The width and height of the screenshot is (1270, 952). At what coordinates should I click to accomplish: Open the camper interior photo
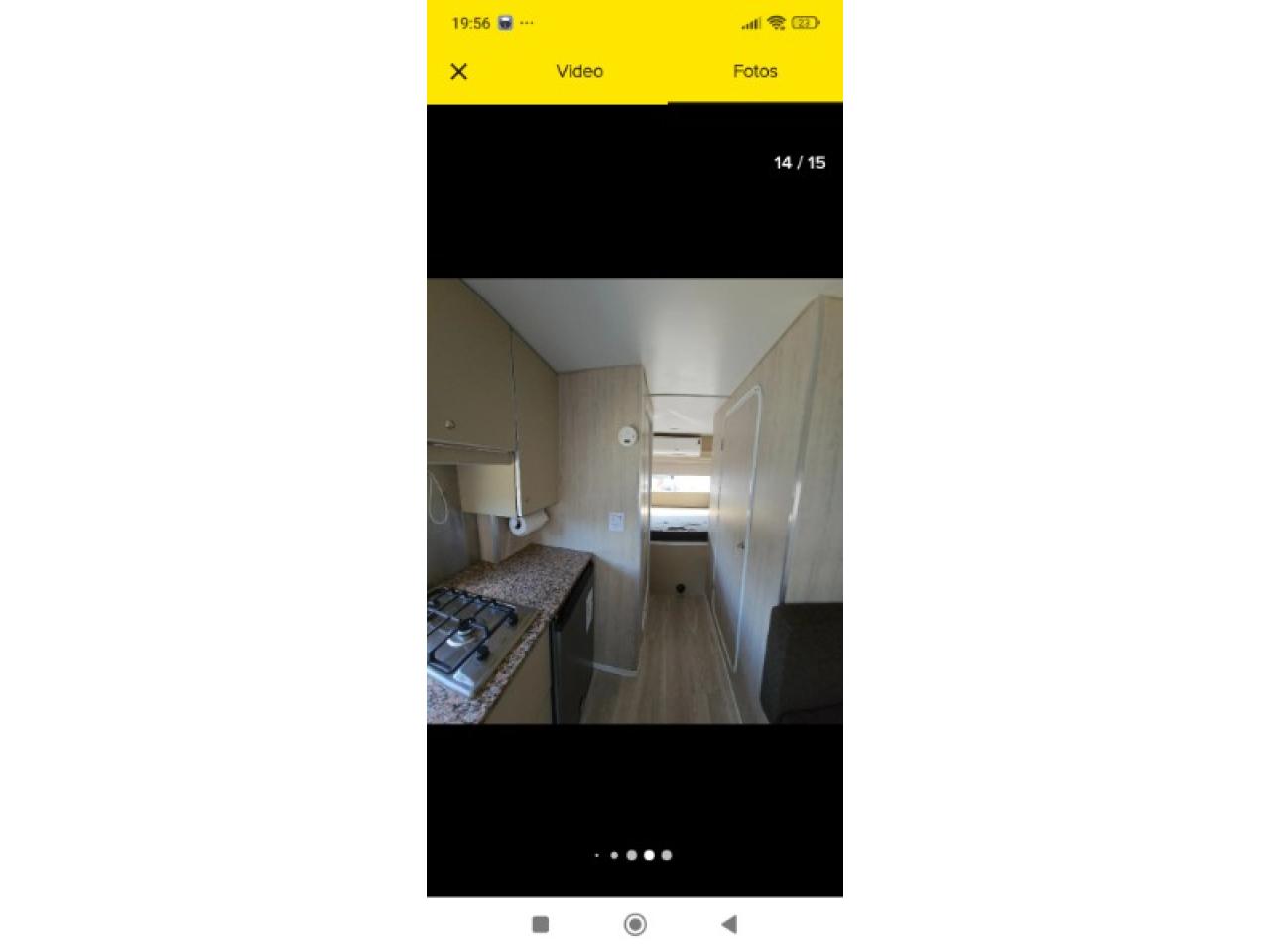coord(635,501)
